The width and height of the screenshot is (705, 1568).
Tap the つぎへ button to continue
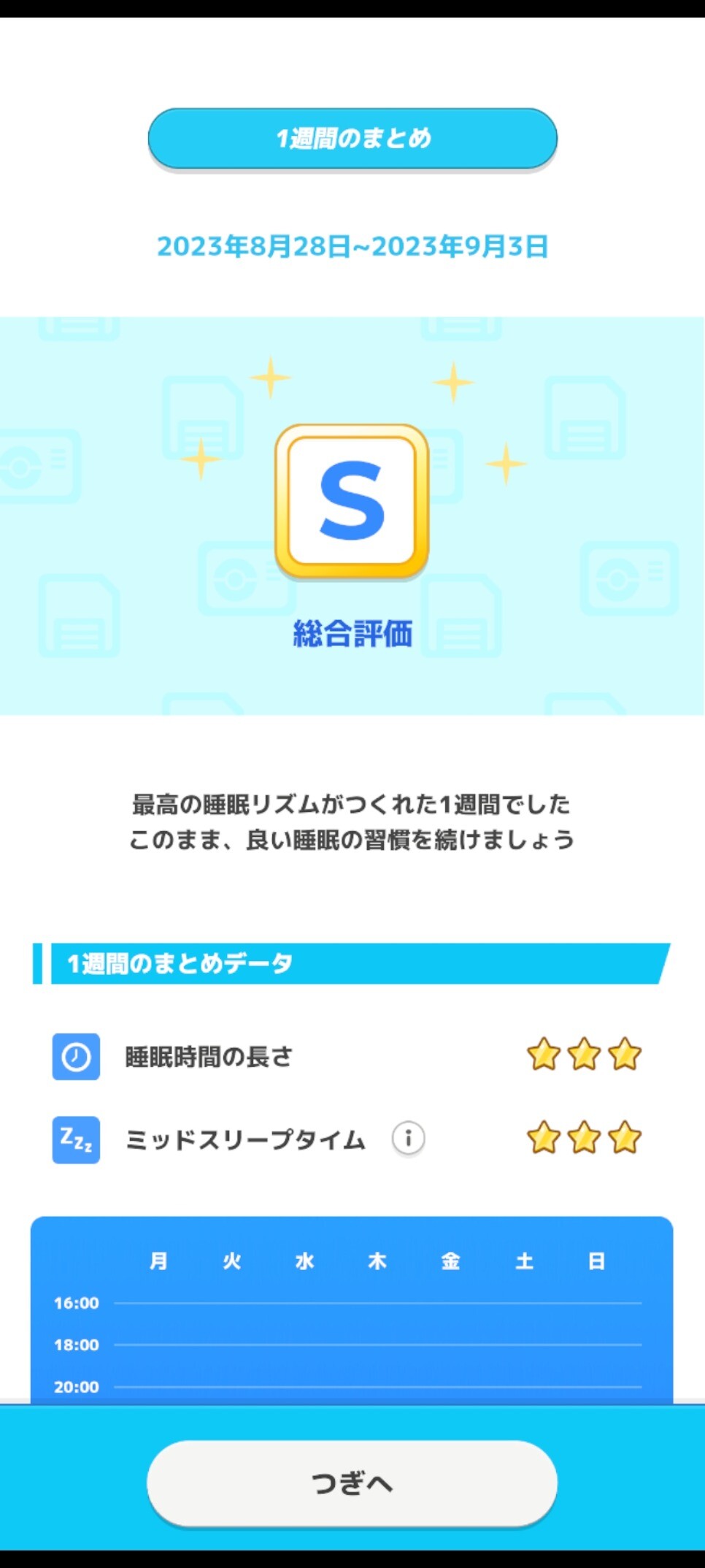pyautogui.click(x=352, y=1483)
